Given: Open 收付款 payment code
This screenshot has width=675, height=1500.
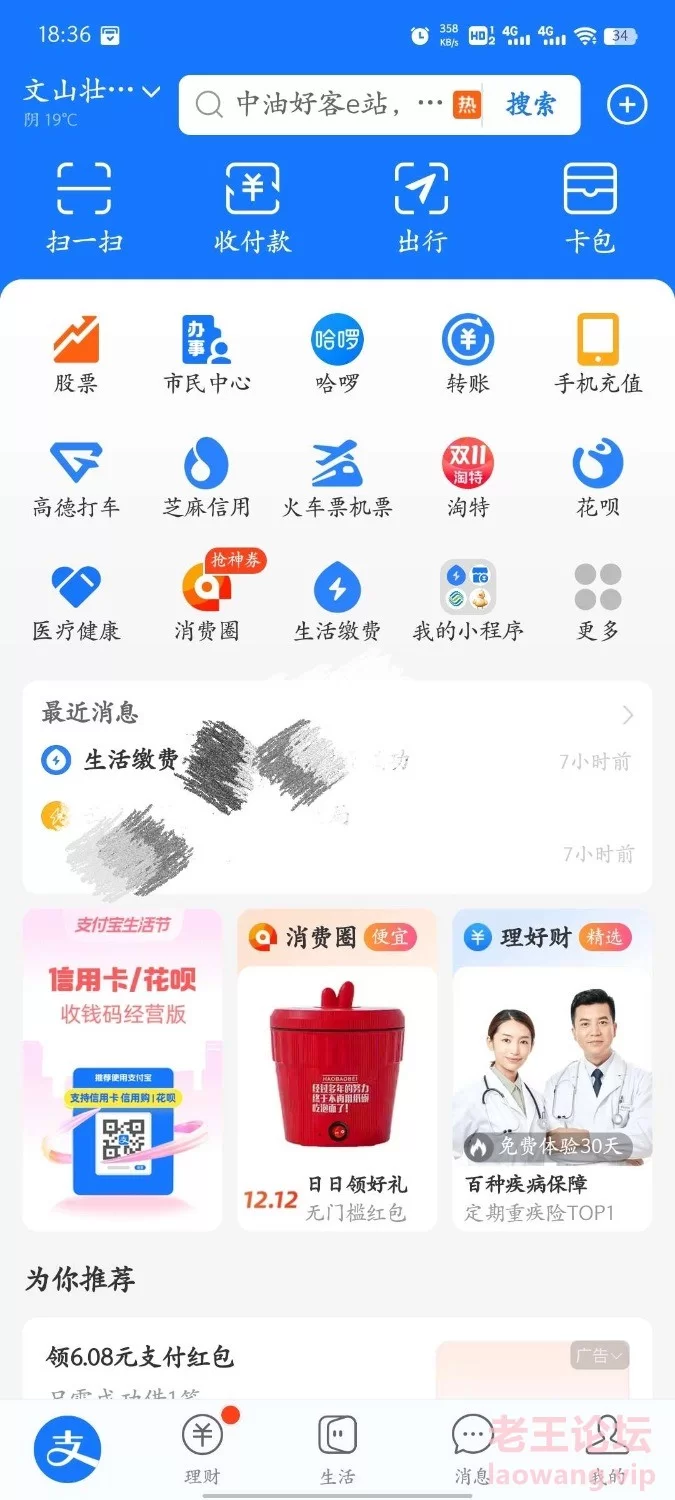Looking at the screenshot, I should [x=253, y=207].
